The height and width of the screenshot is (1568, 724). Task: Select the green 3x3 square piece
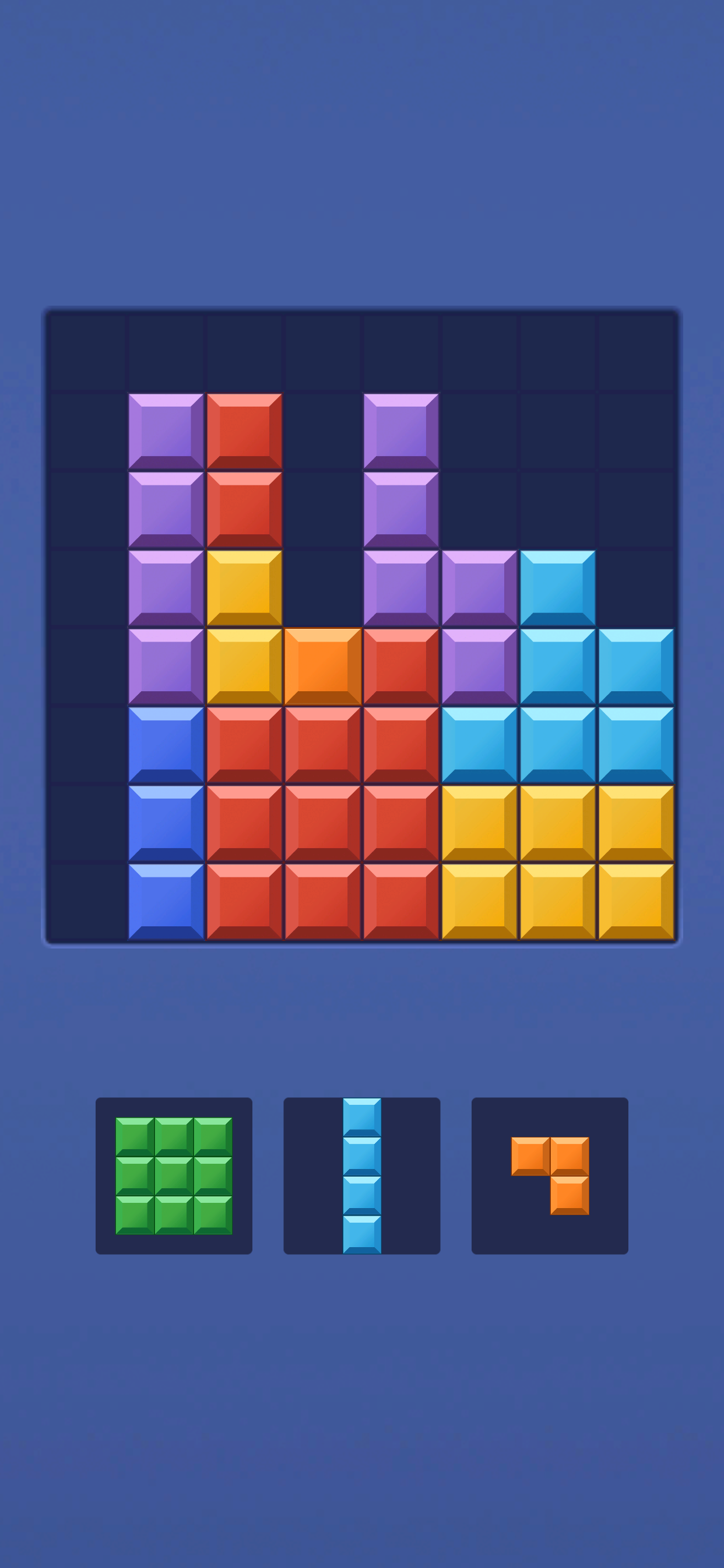[174, 1176]
